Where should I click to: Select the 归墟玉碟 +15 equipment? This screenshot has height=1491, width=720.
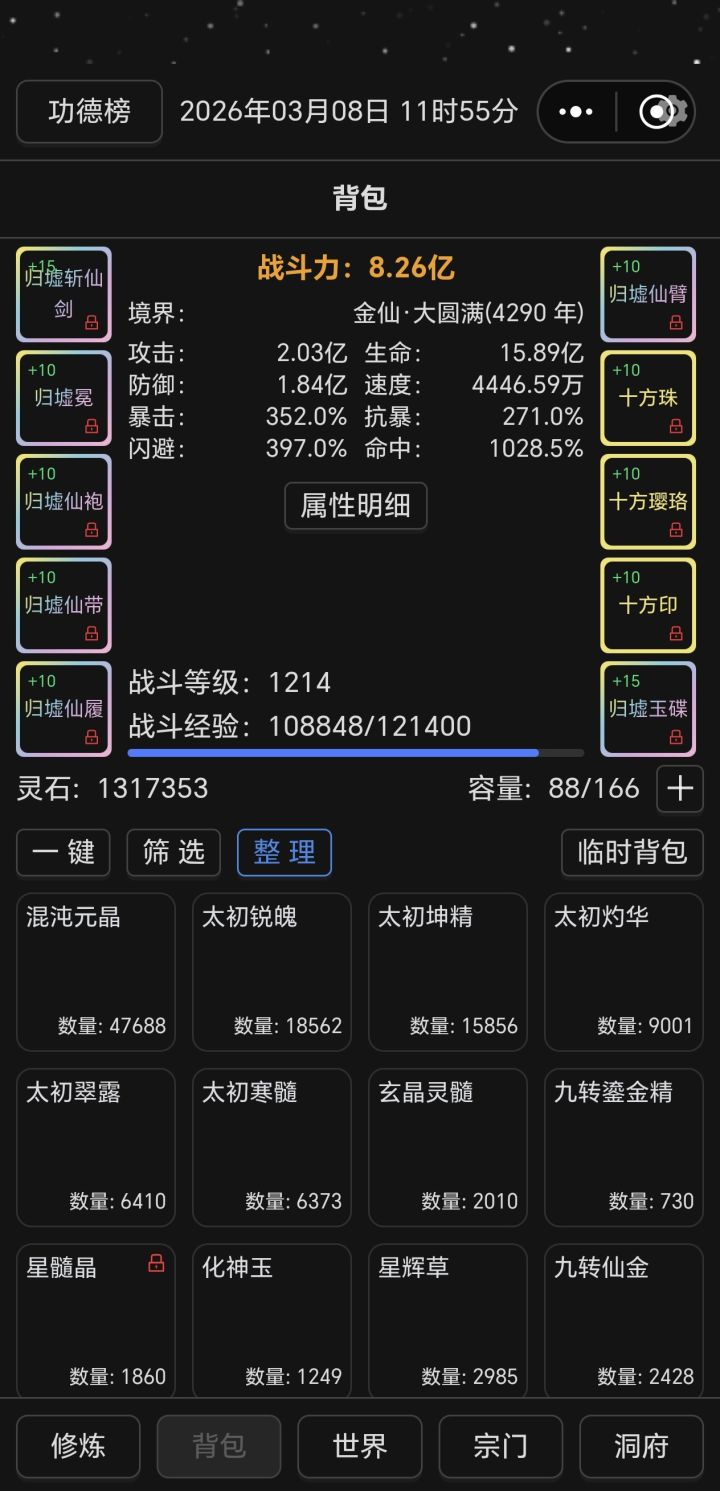647,708
